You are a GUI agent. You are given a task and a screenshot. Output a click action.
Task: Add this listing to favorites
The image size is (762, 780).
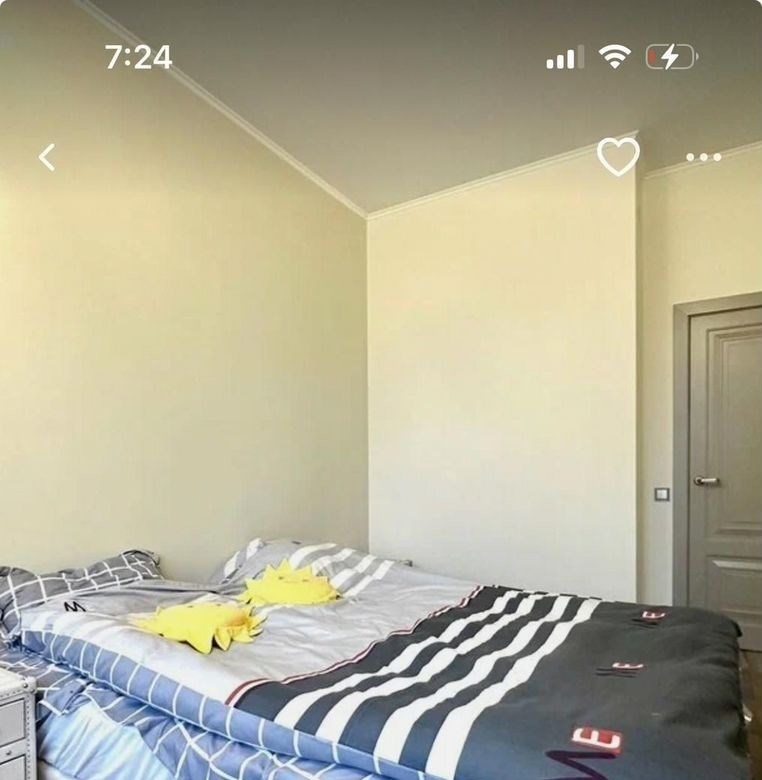tap(618, 157)
